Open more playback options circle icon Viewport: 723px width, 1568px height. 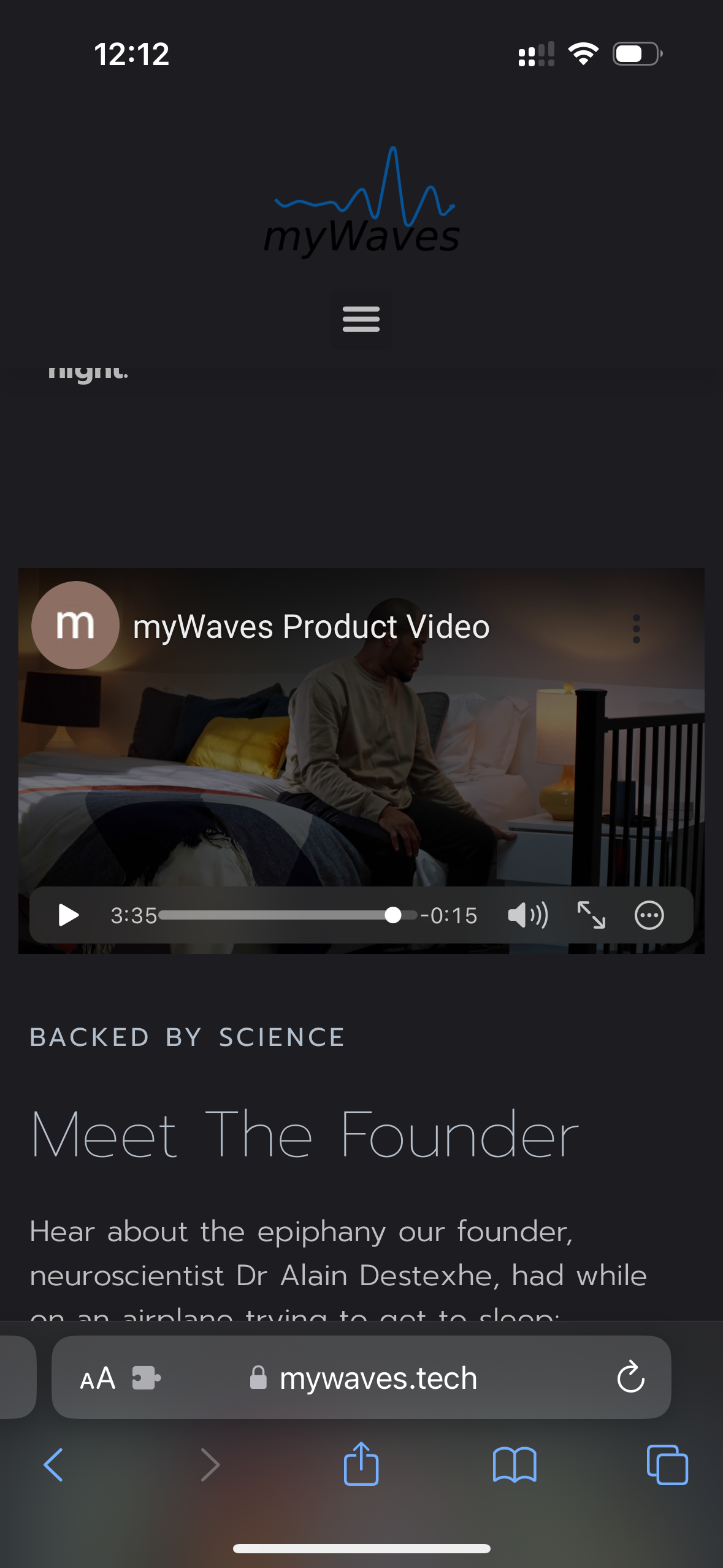click(649, 916)
